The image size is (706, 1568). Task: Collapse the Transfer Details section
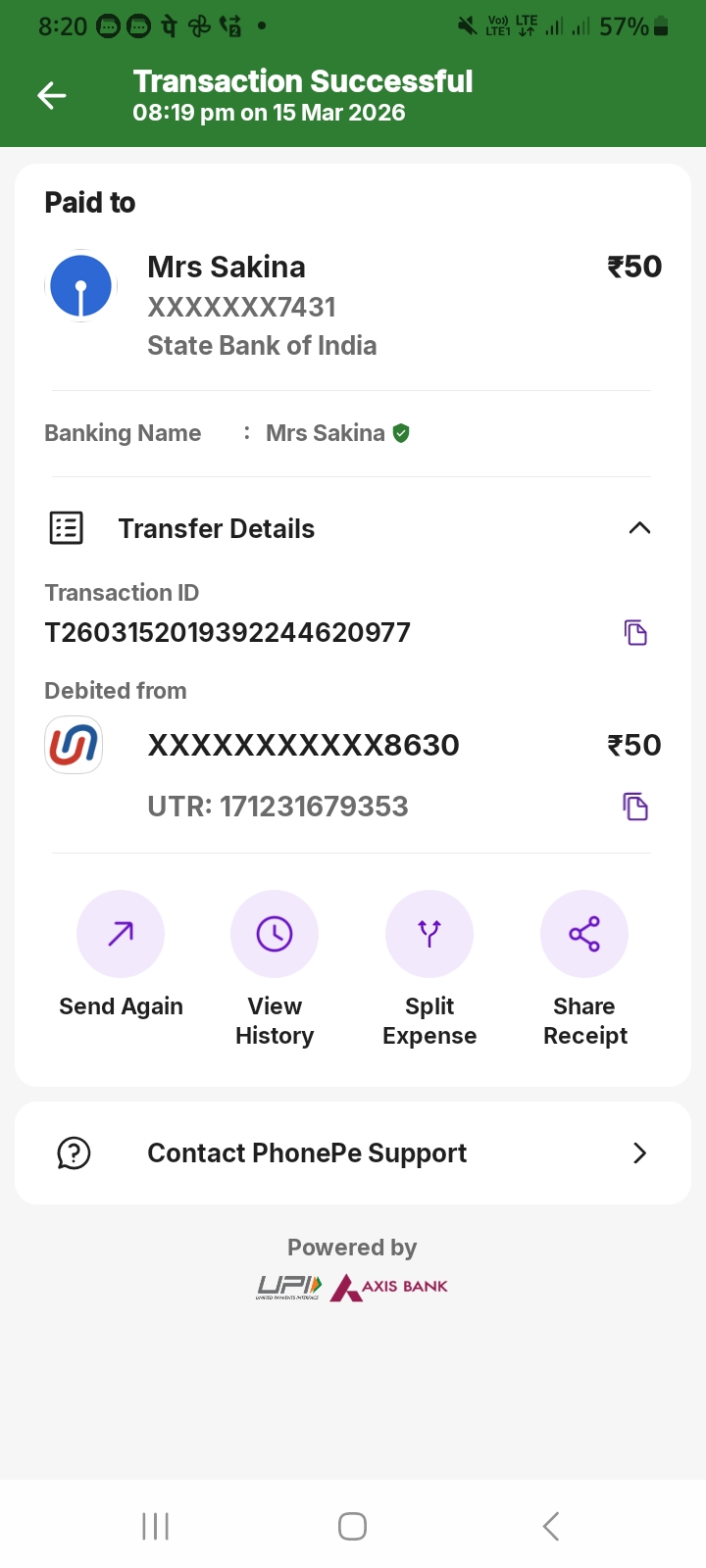(x=639, y=528)
